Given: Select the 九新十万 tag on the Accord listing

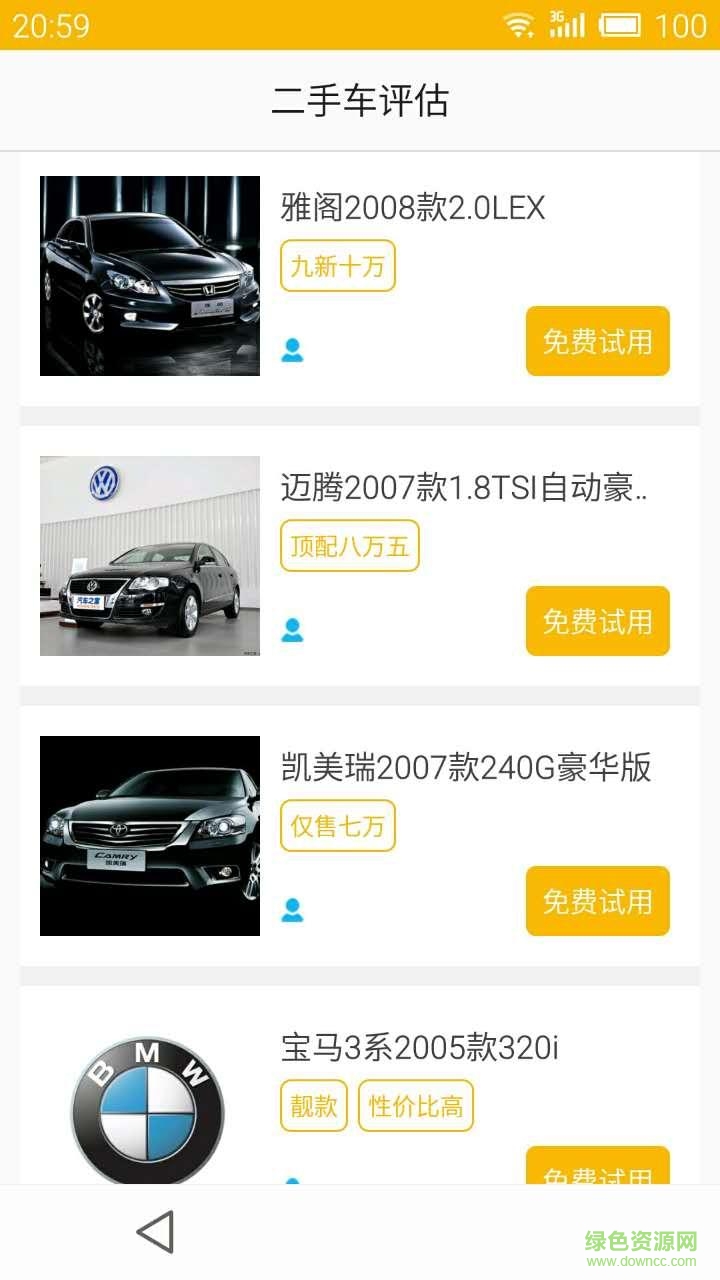Looking at the screenshot, I should click(337, 266).
